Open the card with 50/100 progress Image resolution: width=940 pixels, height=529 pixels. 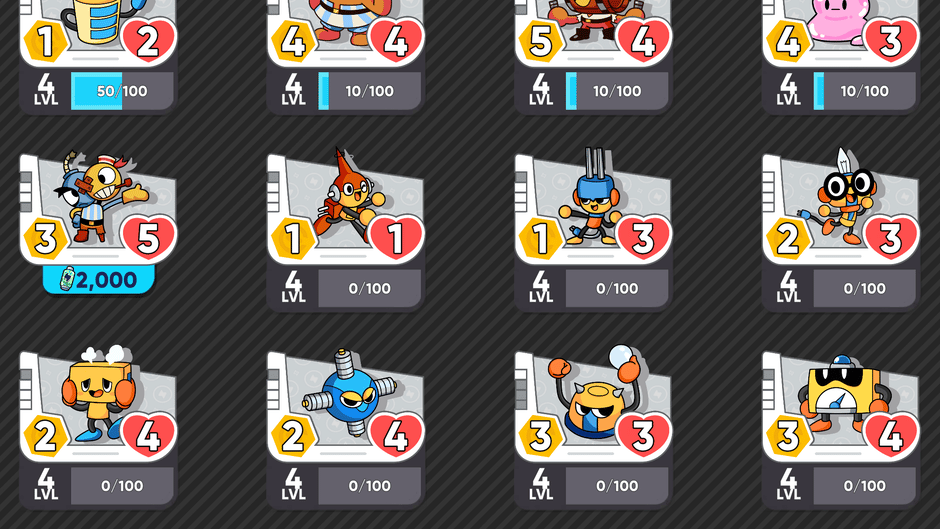pos(98,40)
